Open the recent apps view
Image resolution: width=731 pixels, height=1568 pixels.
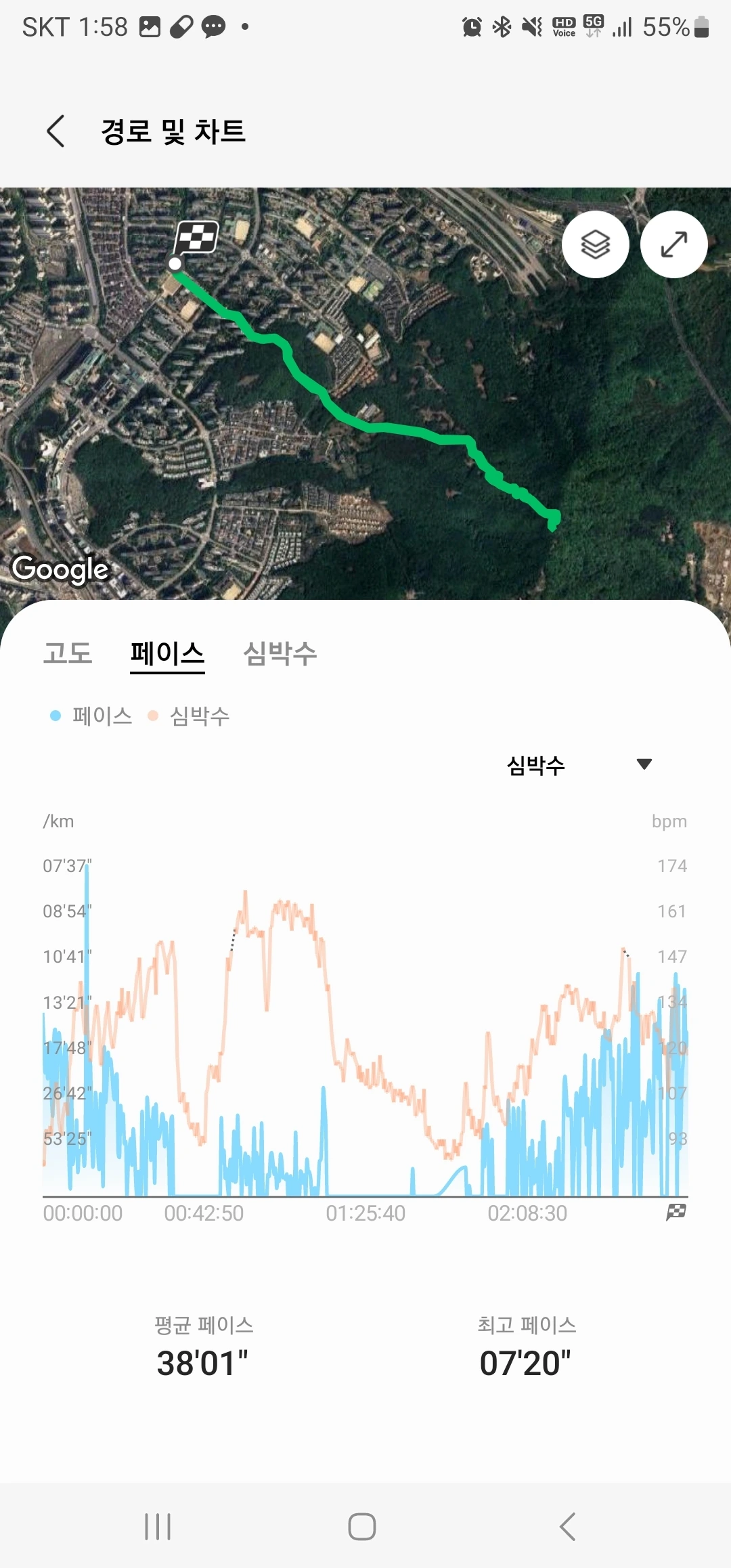tap(158, 1527)
